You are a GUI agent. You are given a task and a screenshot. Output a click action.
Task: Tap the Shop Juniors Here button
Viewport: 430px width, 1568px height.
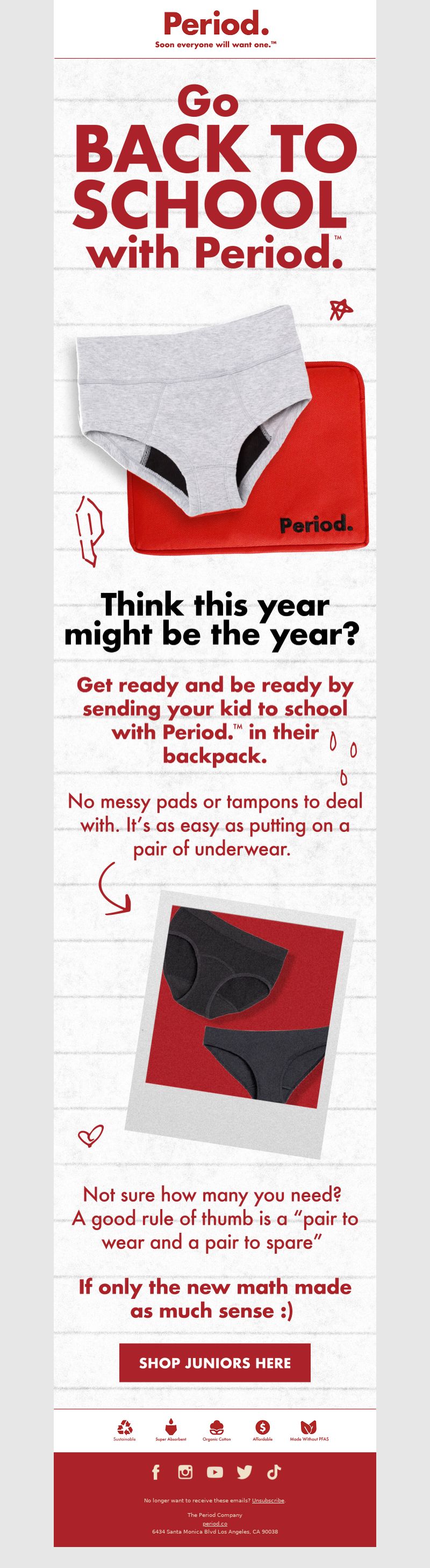click(214, 1363)
